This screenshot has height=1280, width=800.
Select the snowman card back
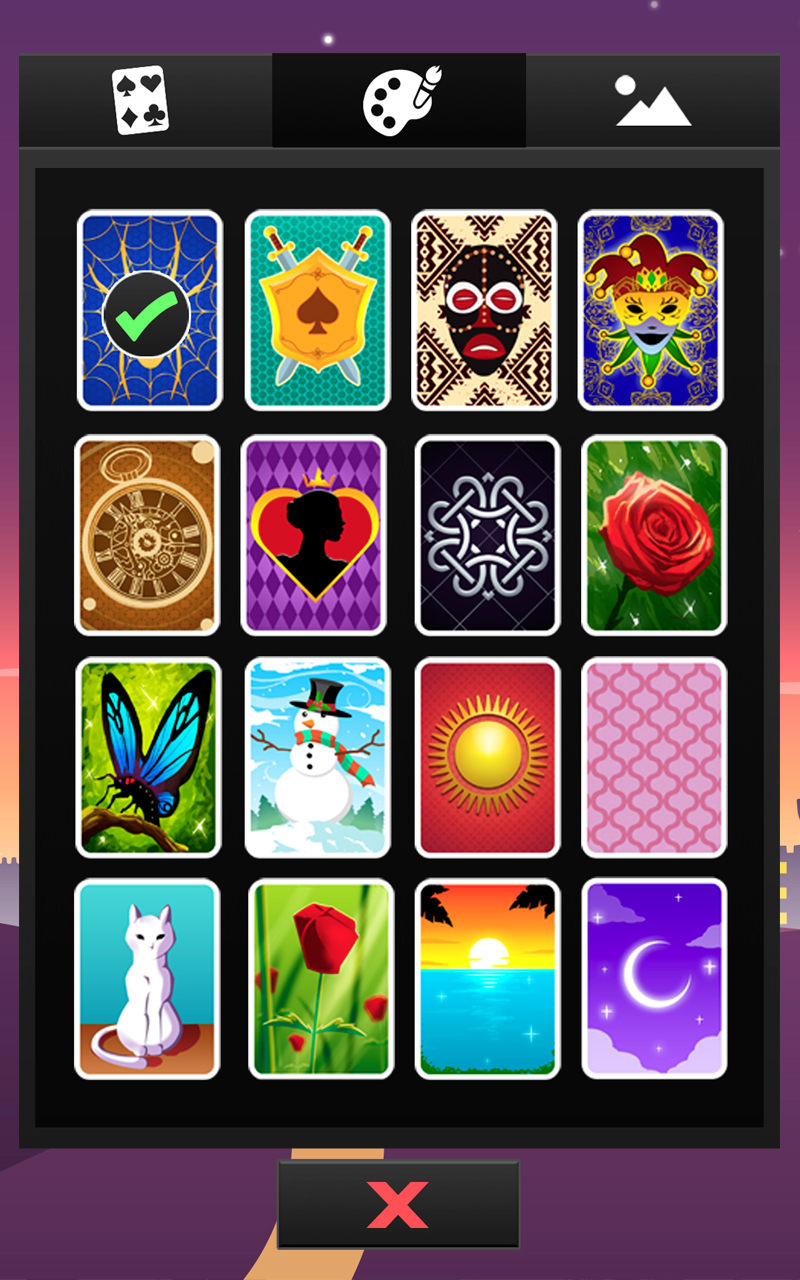click(317, 757)
